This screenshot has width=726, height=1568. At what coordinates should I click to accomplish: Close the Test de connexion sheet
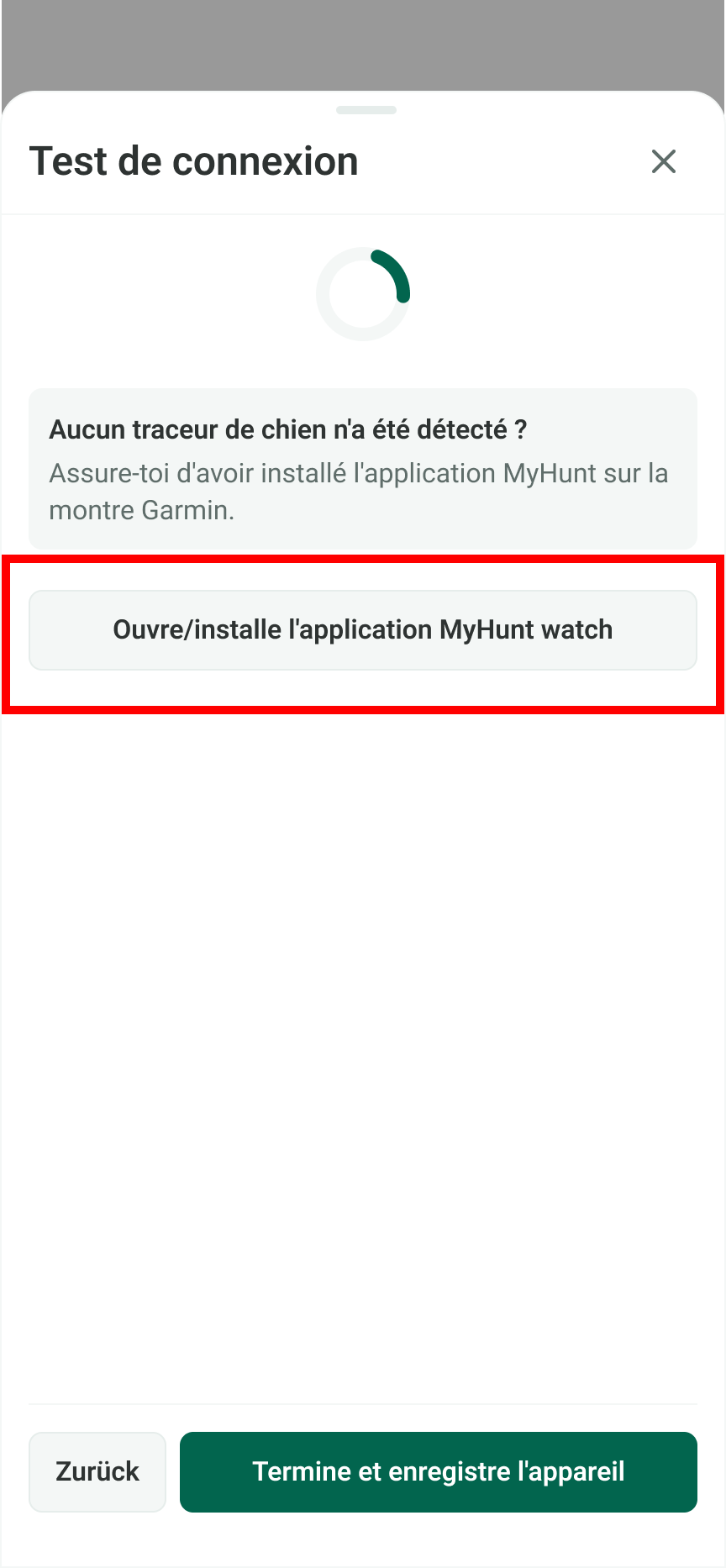(x=664, y=161)
